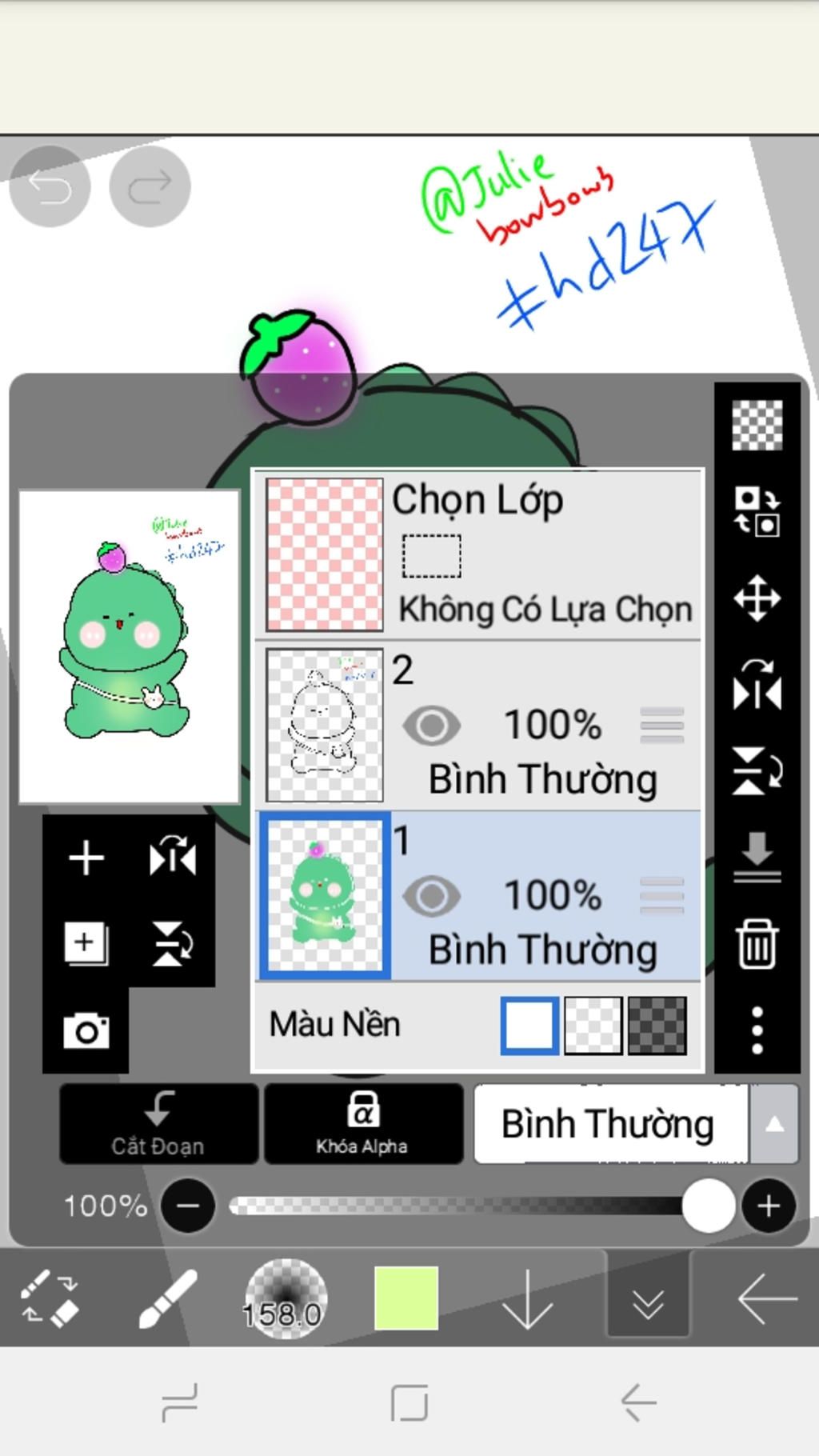Choose dark checkered transparent background
Image resolution: width=819 pixels, height=1456 pixels.
(657, 1025)
